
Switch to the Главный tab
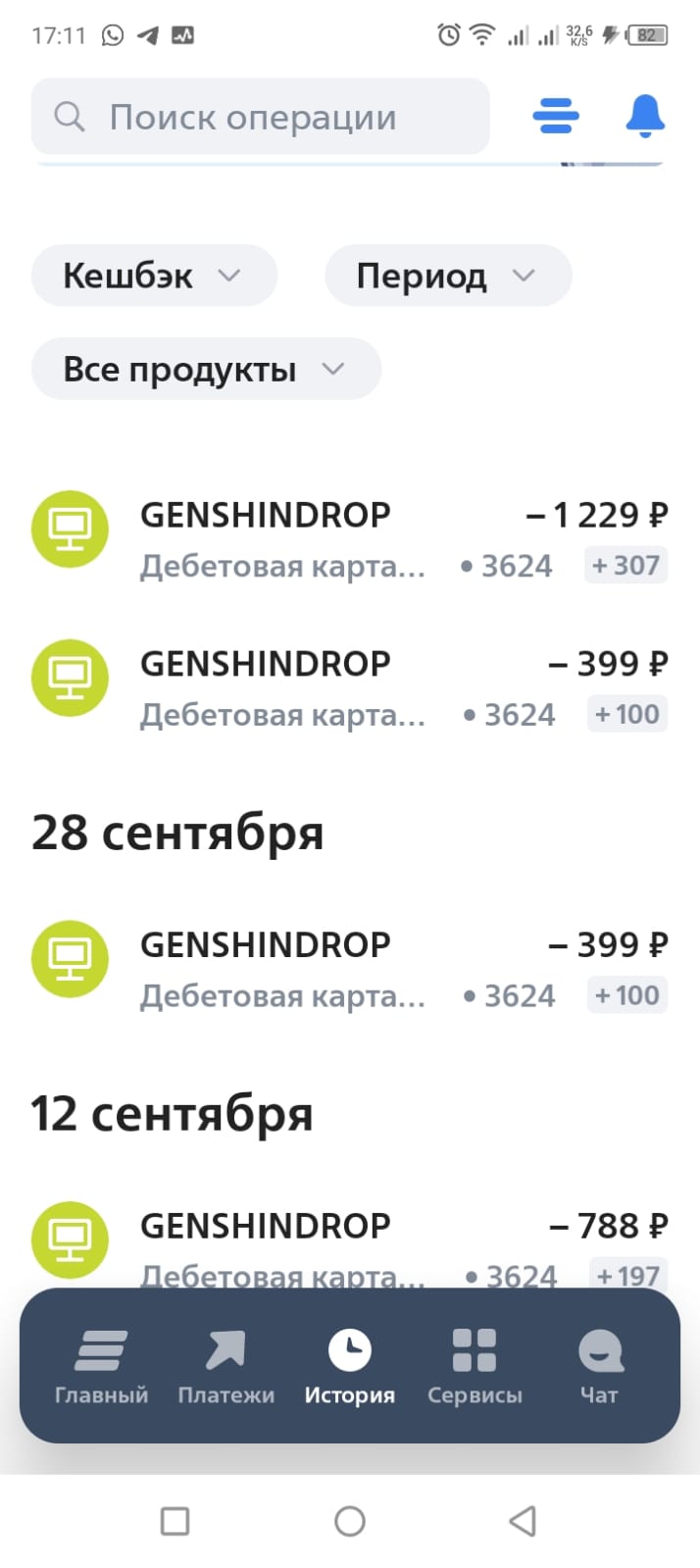click(101, 1366)
